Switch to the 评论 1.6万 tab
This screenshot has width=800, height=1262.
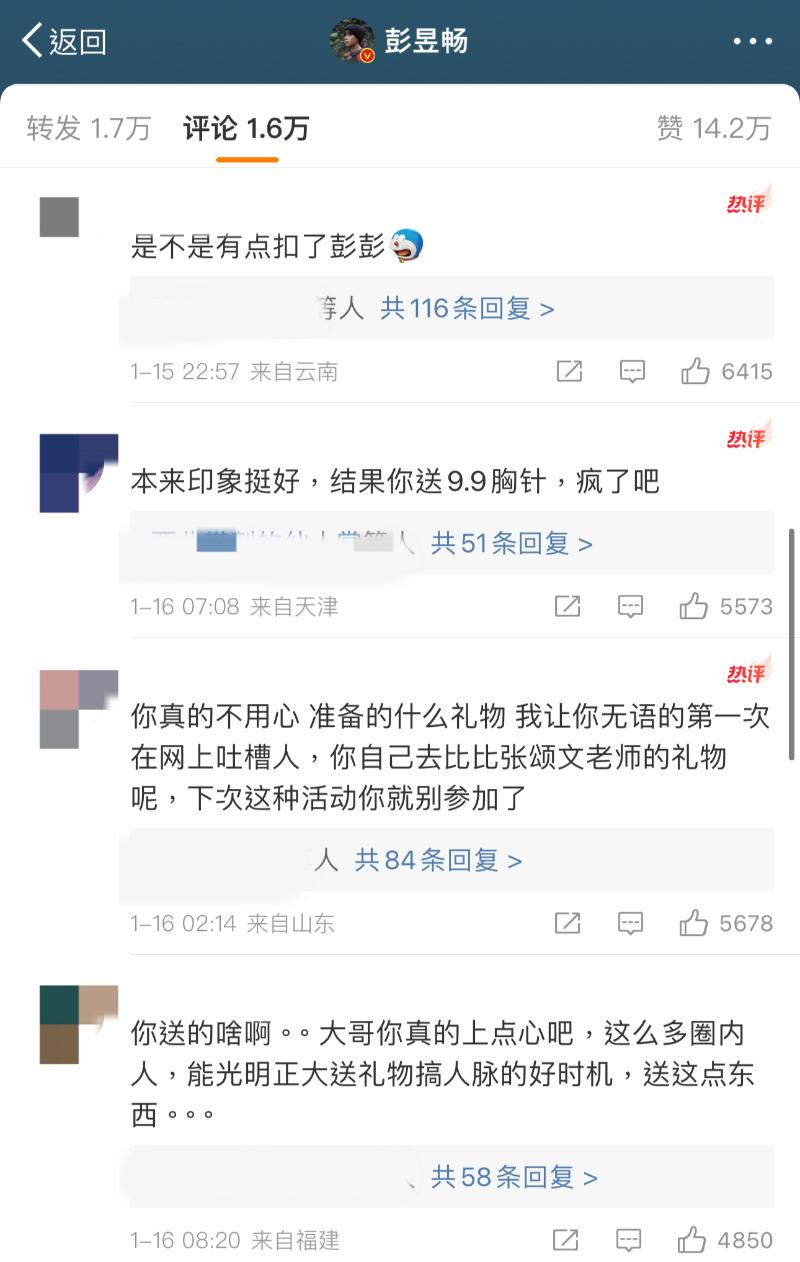point(246,128)
